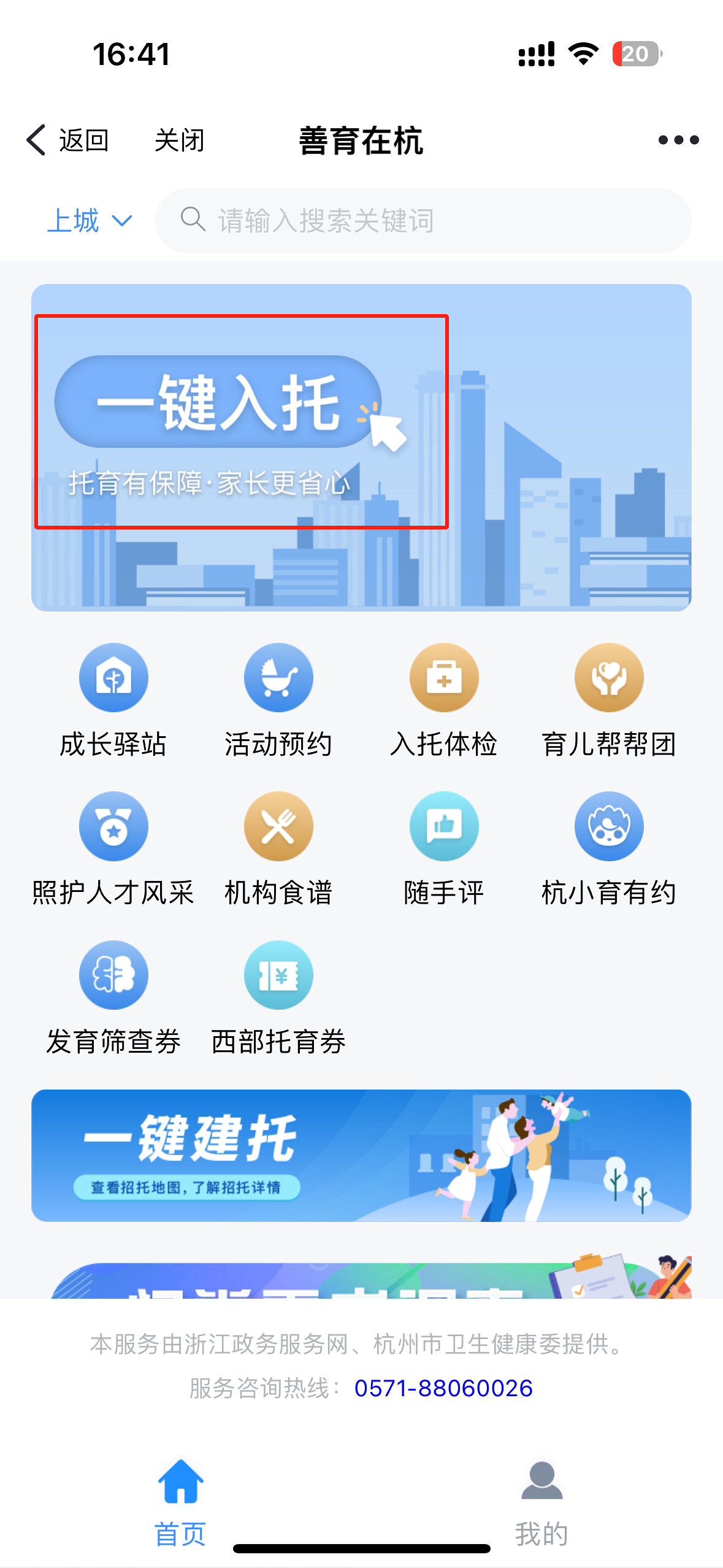Open 随手评

click(x=444, y=848)
